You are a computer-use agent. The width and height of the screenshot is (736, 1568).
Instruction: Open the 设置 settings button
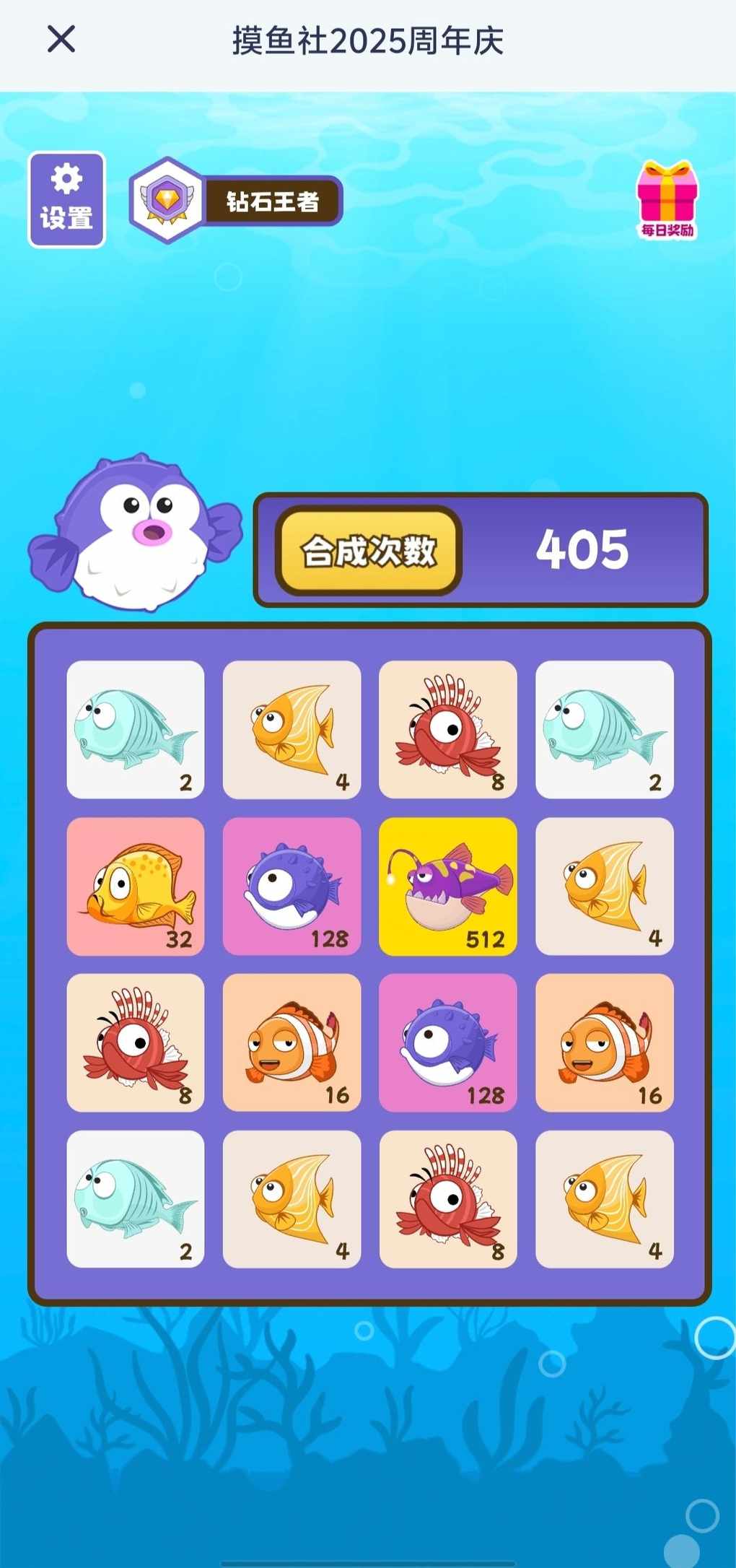click(66, 200)
